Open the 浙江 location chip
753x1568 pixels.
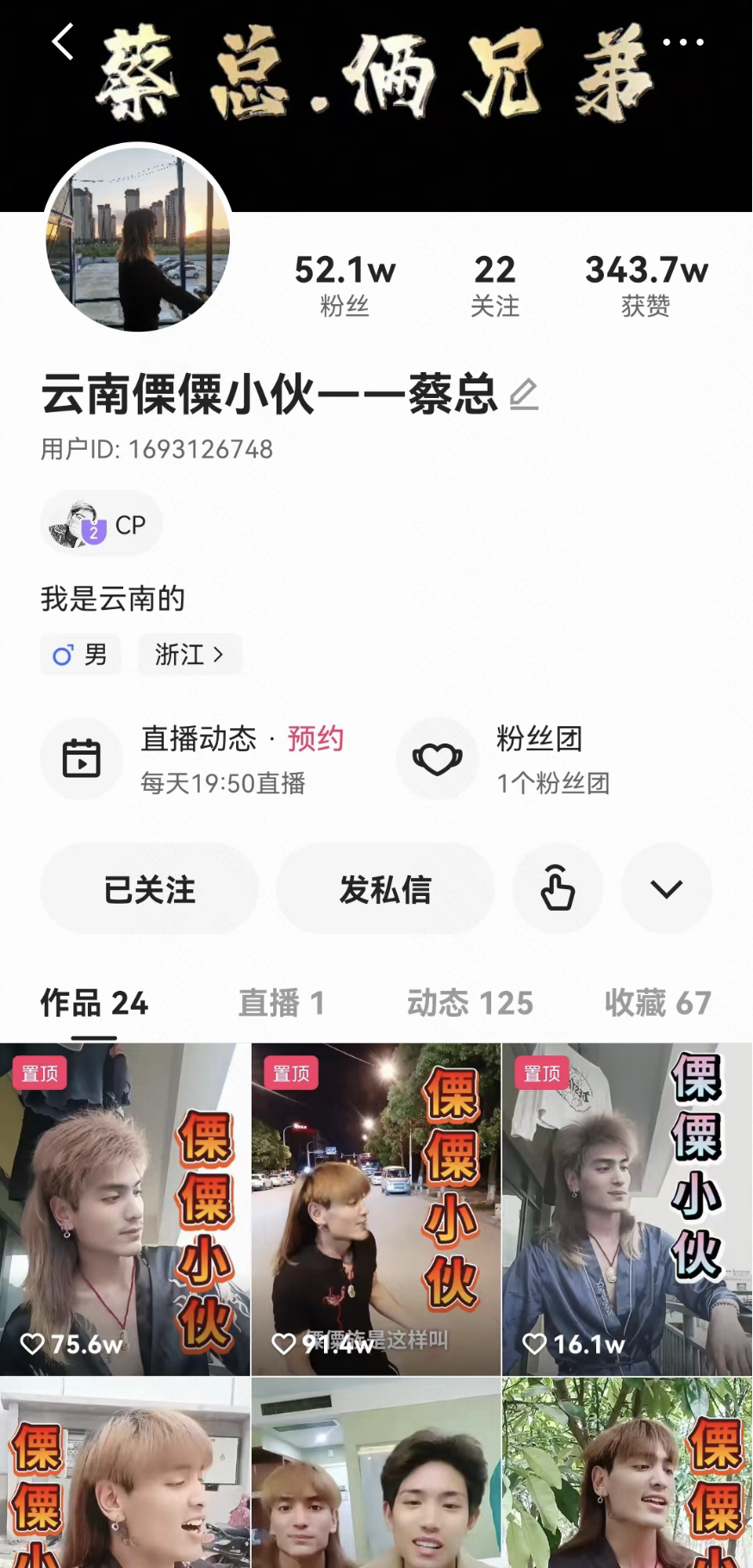(190, 655)
